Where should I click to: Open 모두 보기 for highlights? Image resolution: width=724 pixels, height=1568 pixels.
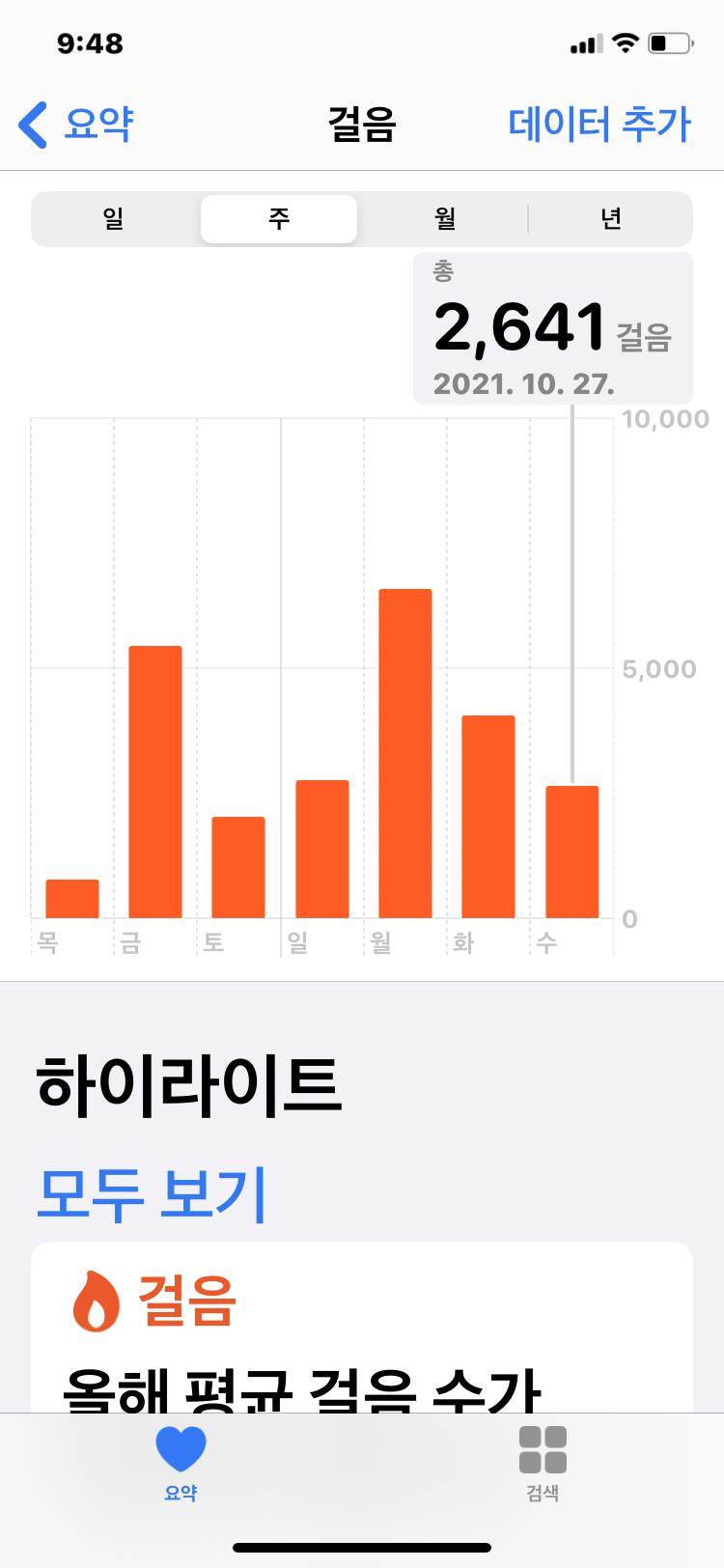click(x=151, y=1192)
